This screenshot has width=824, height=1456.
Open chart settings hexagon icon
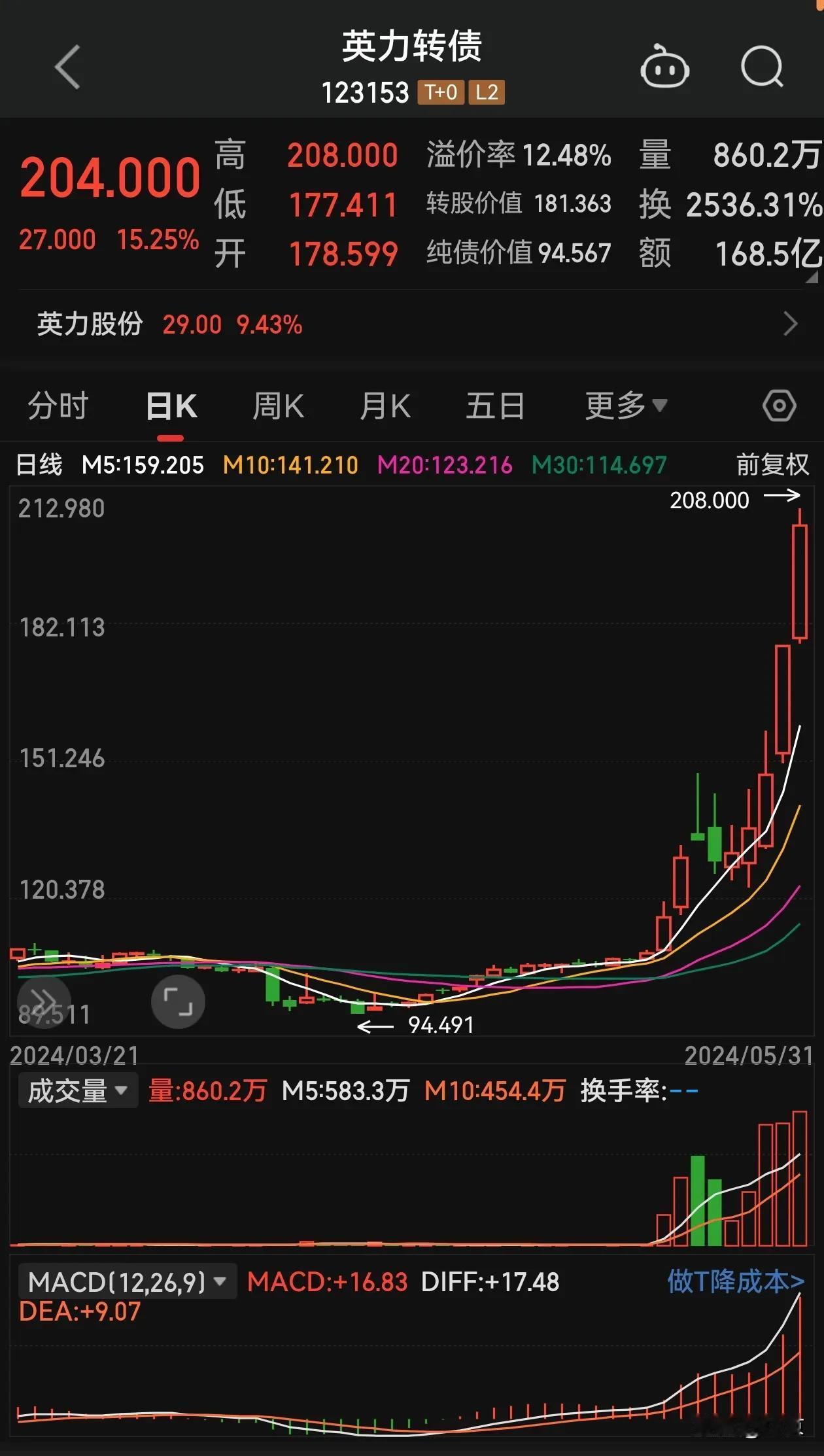(779, 406)
